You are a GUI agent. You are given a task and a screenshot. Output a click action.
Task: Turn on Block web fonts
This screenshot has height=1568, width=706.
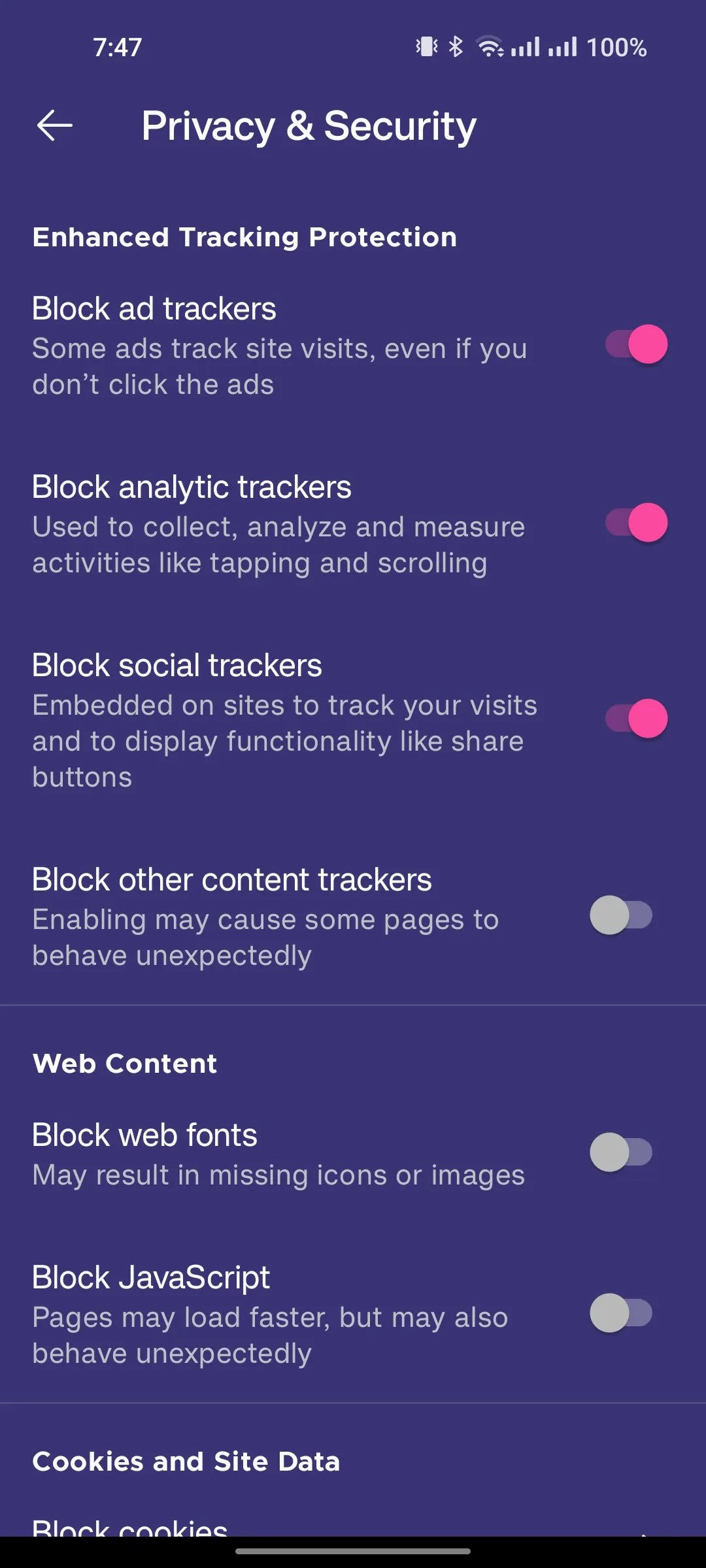coord(621,1152)
